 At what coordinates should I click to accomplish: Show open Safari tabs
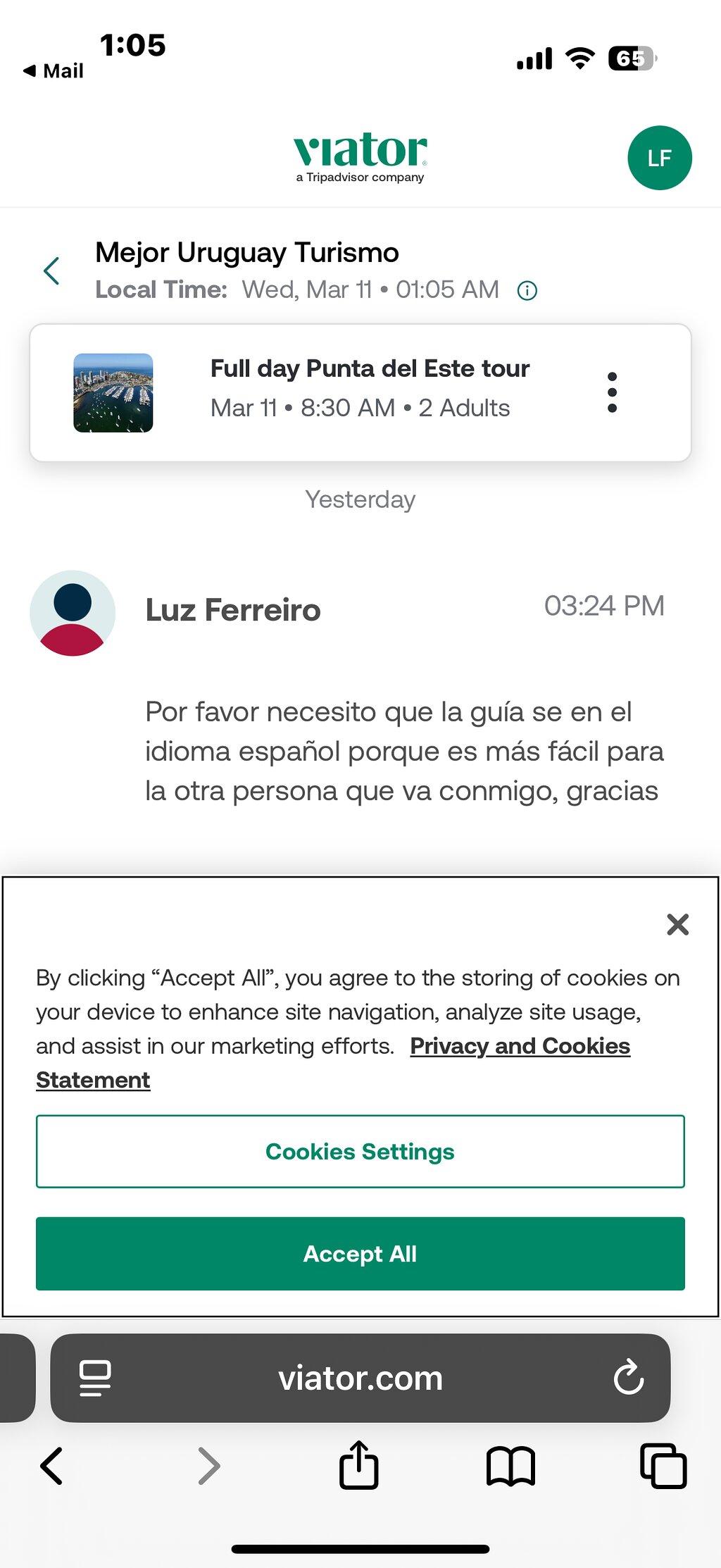pyautogui.click(x=663, y=1466)
